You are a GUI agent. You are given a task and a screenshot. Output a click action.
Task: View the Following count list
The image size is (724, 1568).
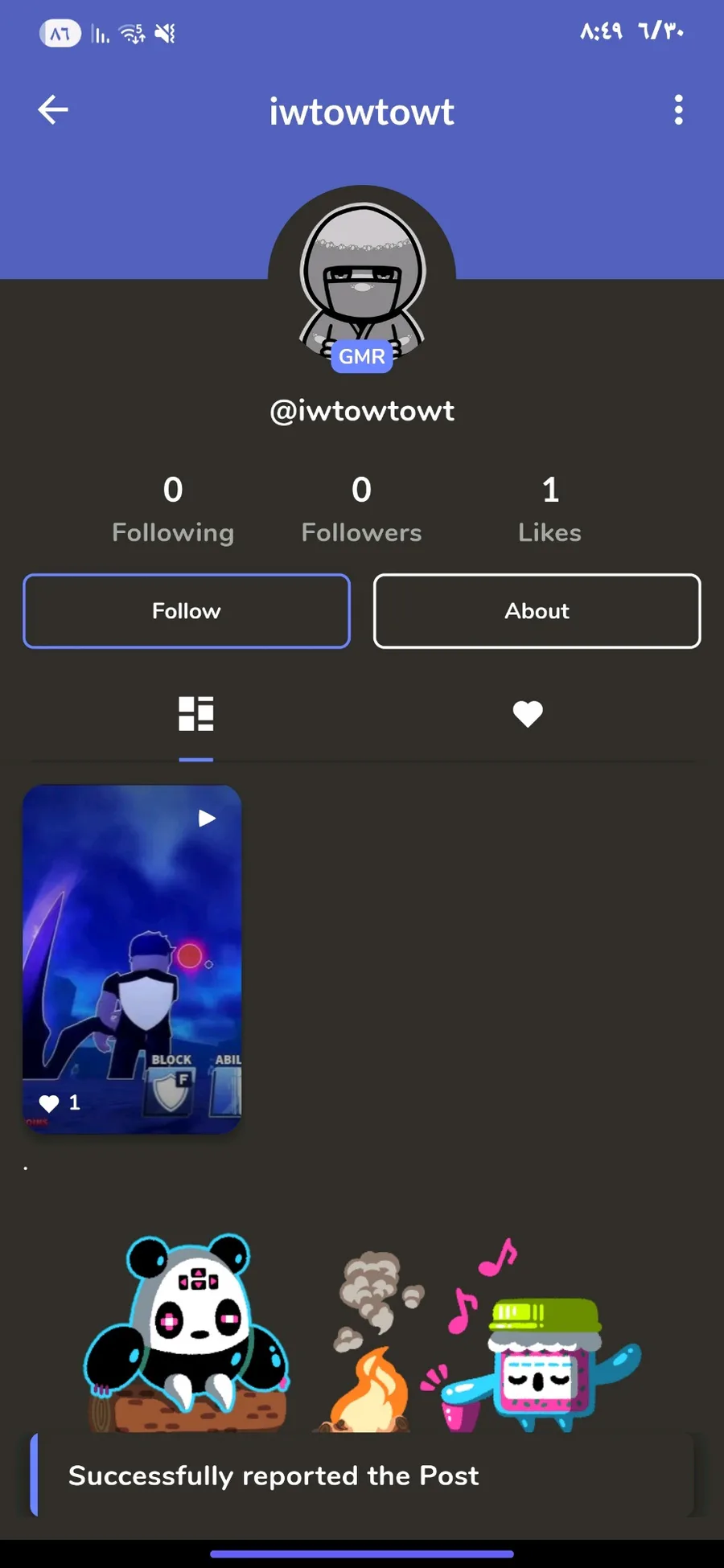coord(173,510)
